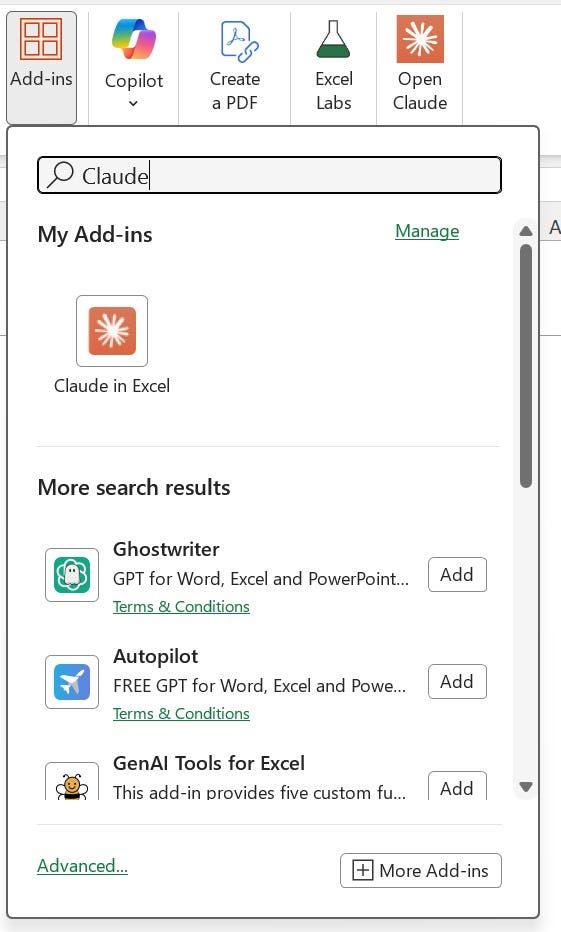View Autopilot Terms & Conditions

click(181, 713)
